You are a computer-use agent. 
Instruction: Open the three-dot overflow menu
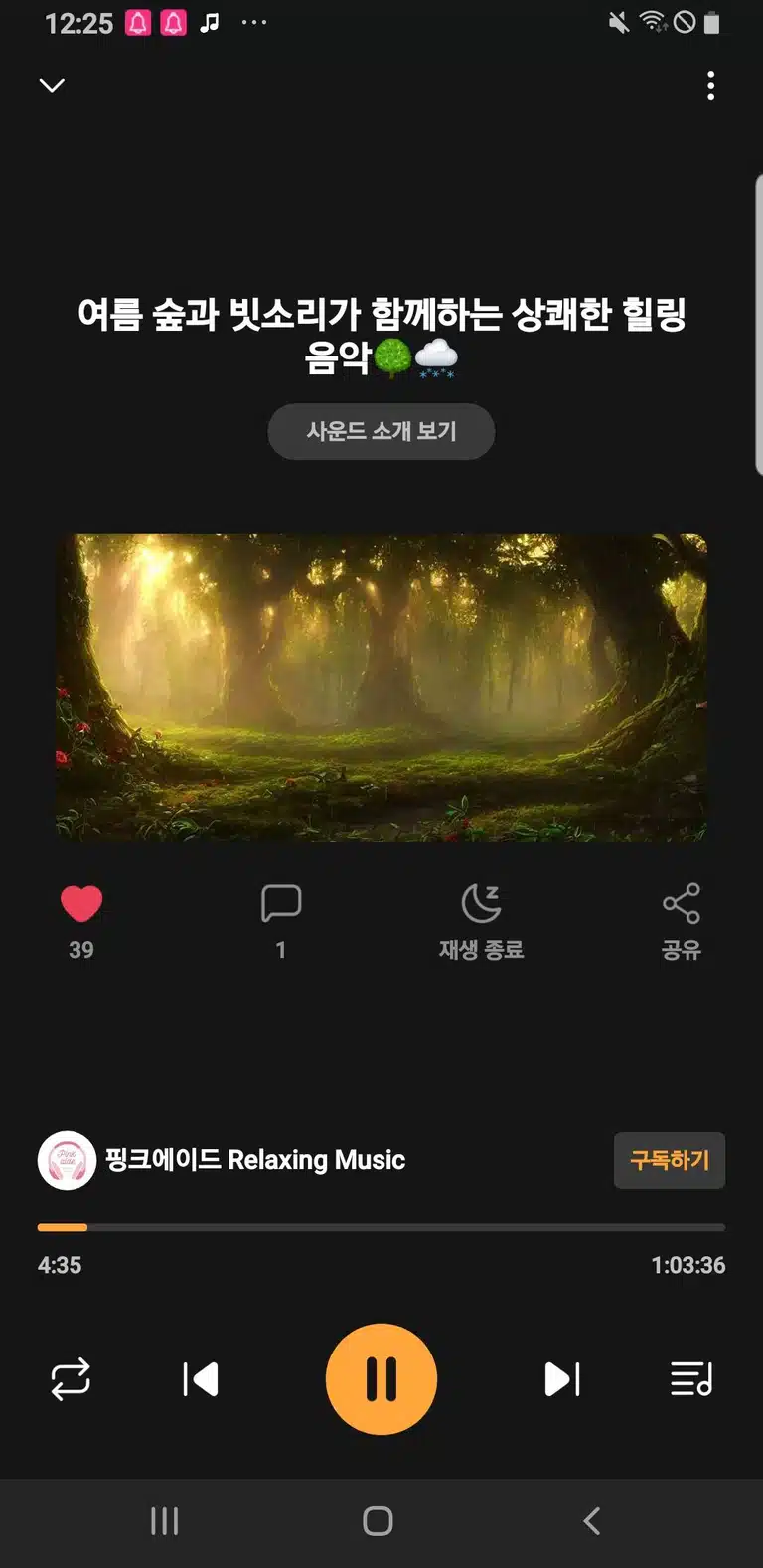710,86
